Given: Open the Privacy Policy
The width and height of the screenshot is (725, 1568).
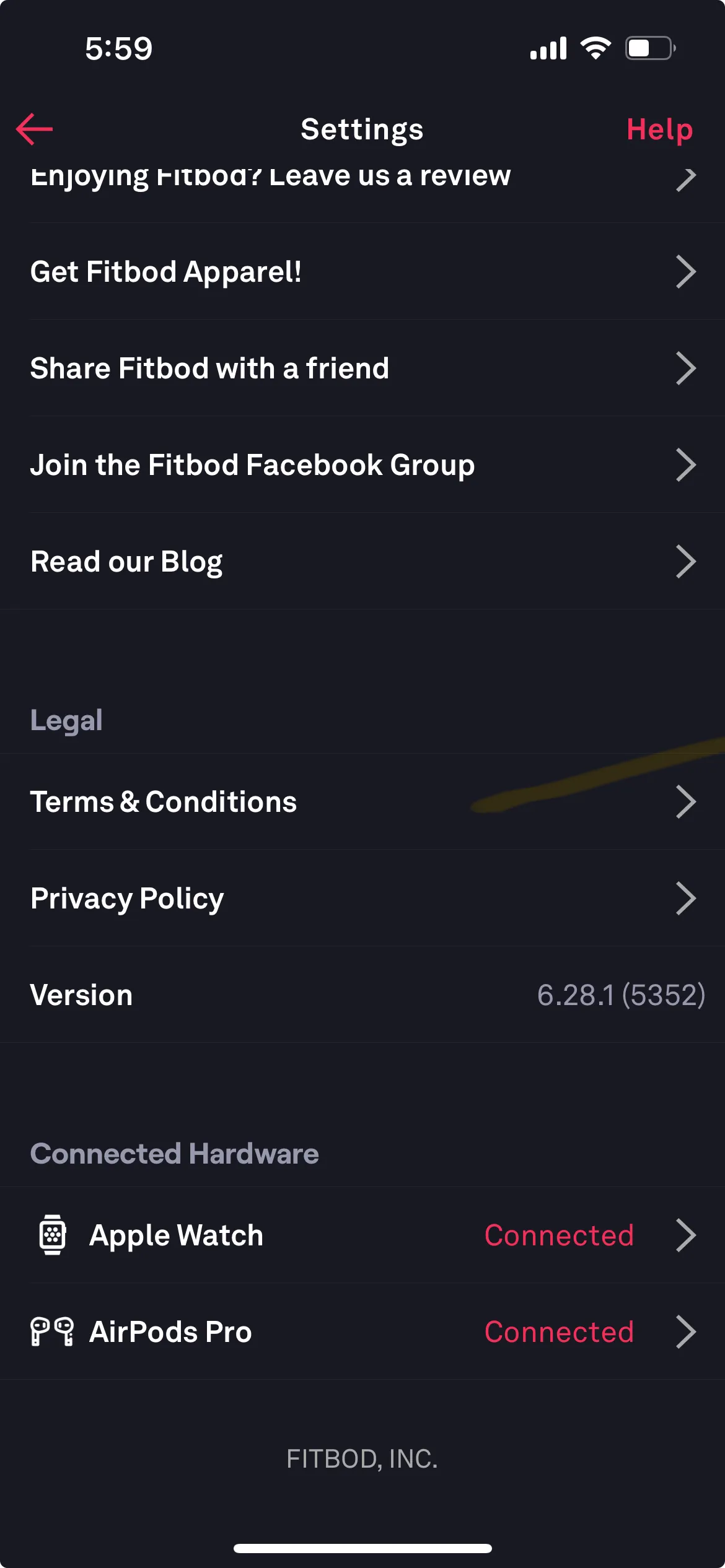Looking at the screenshot, I should (362, 899).
